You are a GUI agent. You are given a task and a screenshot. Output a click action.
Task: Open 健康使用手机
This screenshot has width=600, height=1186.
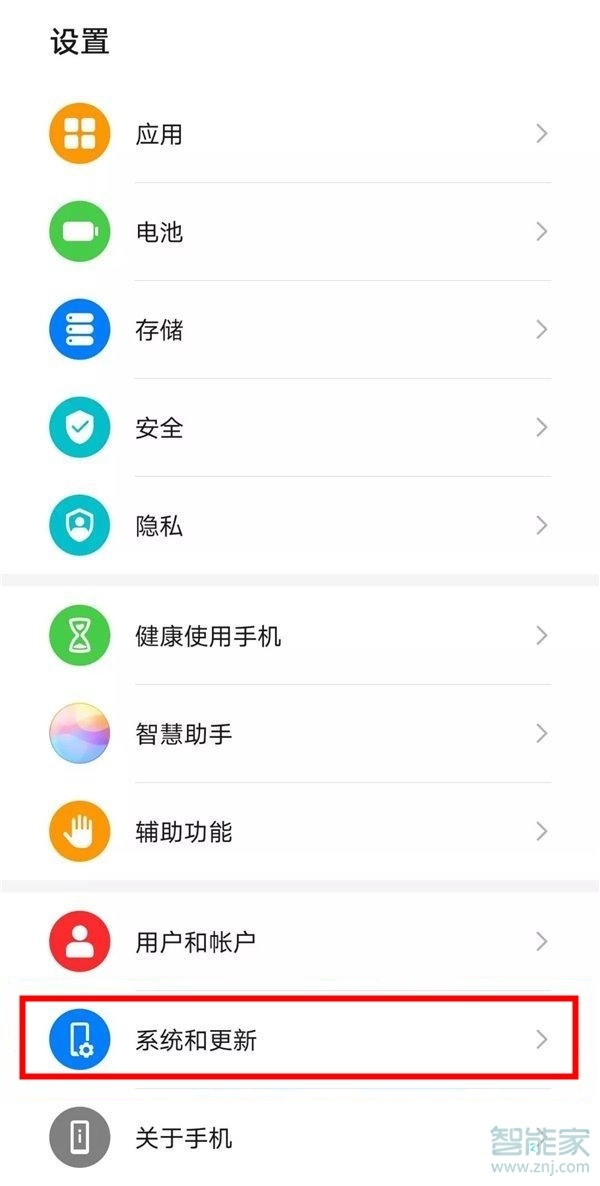300,636
